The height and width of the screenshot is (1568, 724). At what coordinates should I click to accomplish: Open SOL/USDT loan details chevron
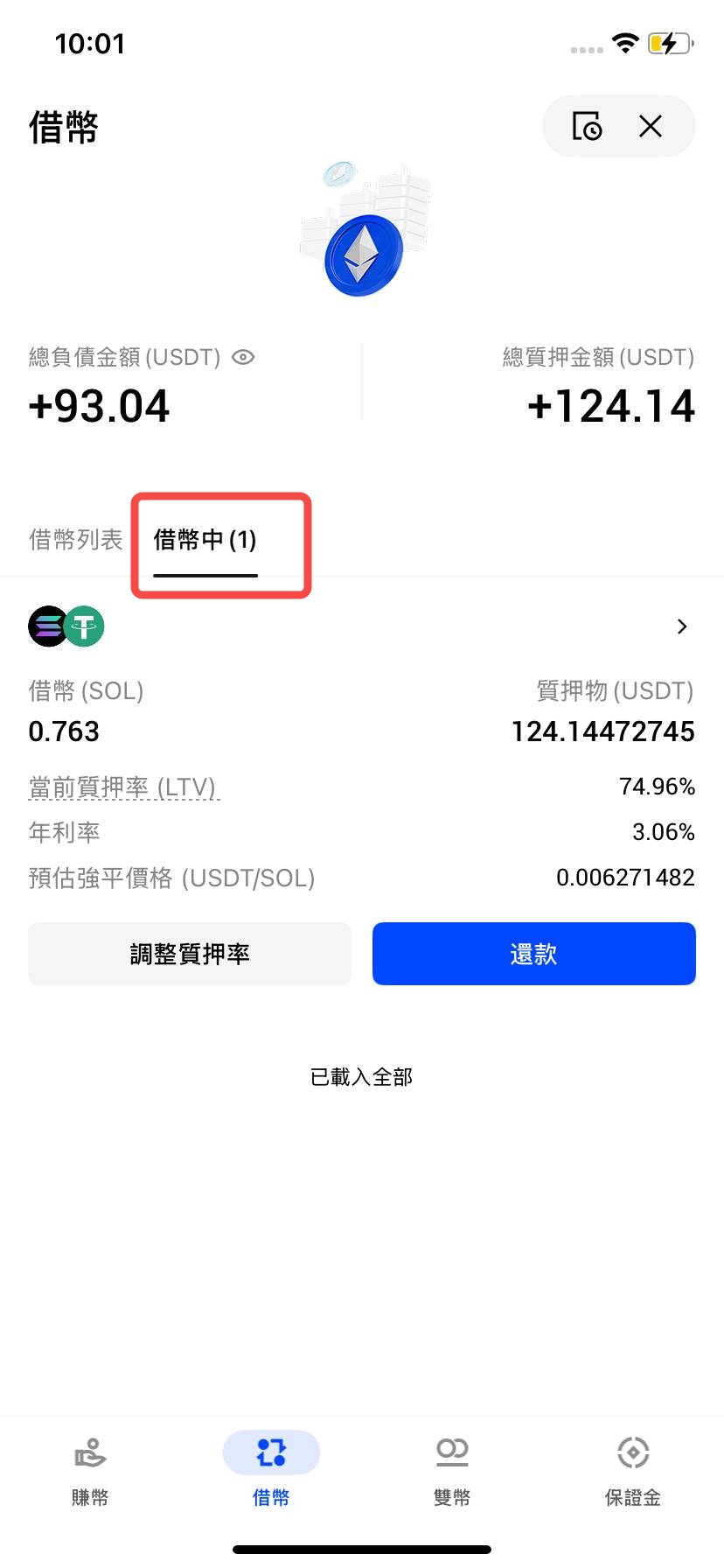682,626
